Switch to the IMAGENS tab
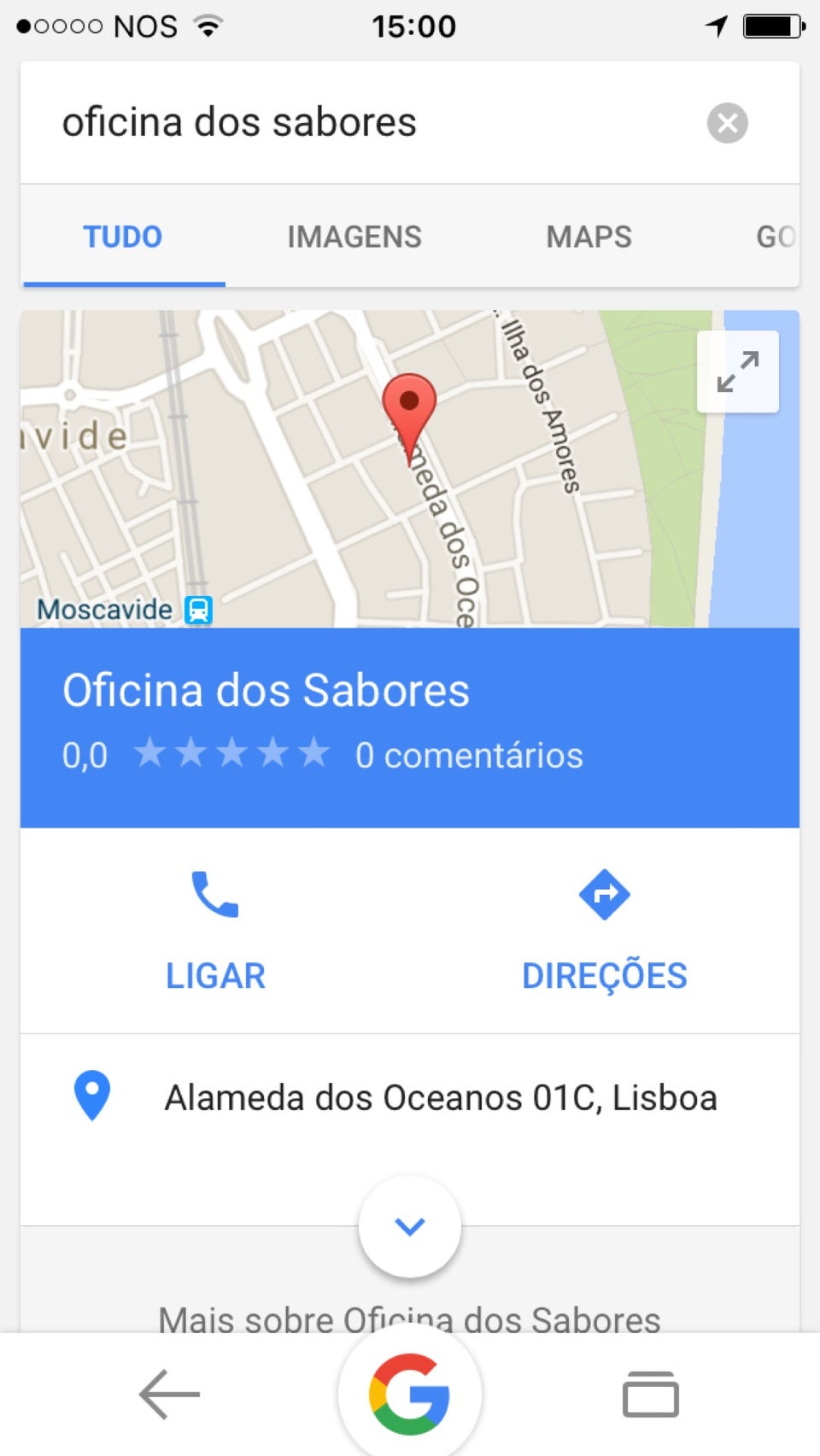 click(354, 237)
